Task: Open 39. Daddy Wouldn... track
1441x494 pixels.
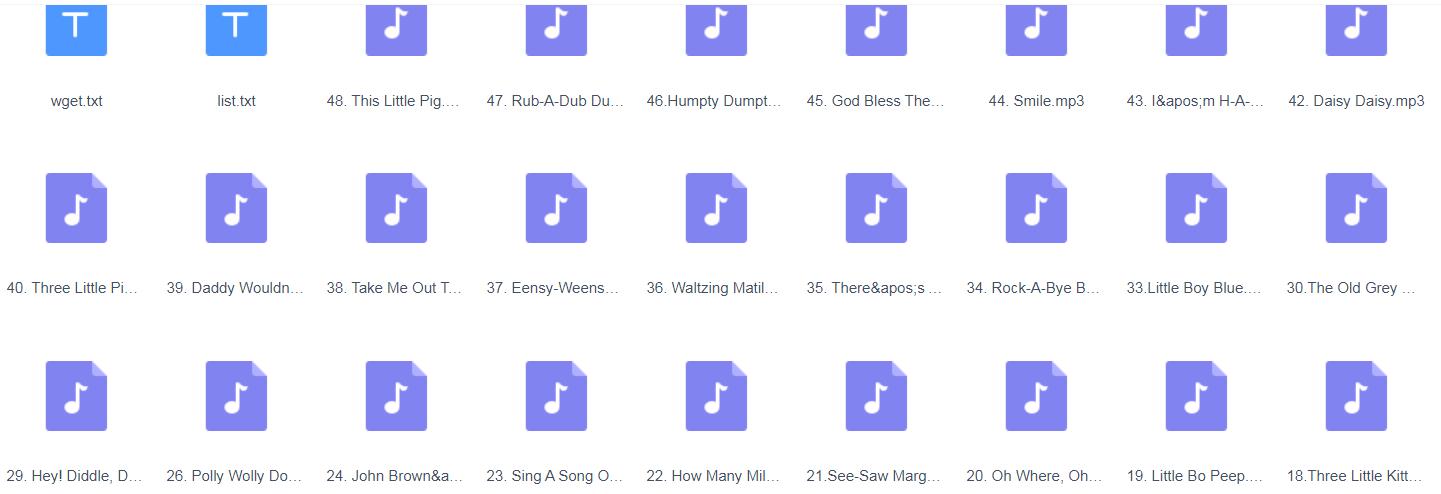Action: pyautogui.click(x=236, y=208)
